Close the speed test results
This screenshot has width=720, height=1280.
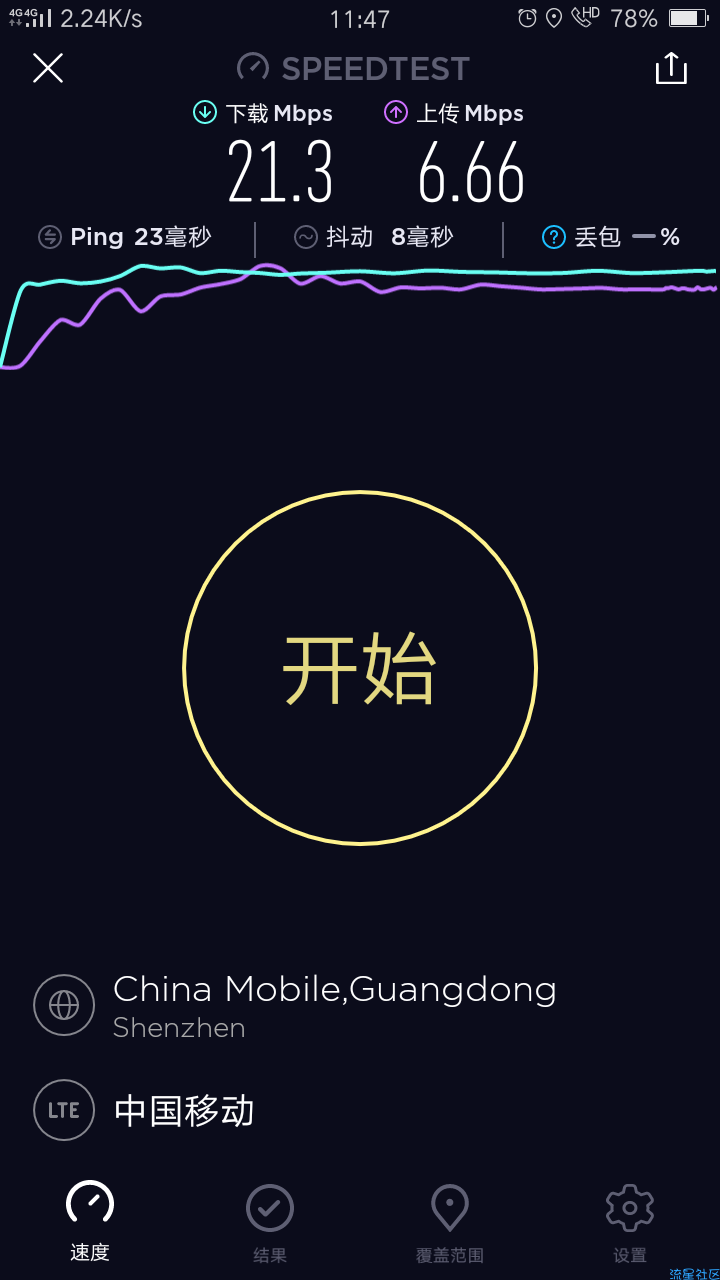(48, 68)
